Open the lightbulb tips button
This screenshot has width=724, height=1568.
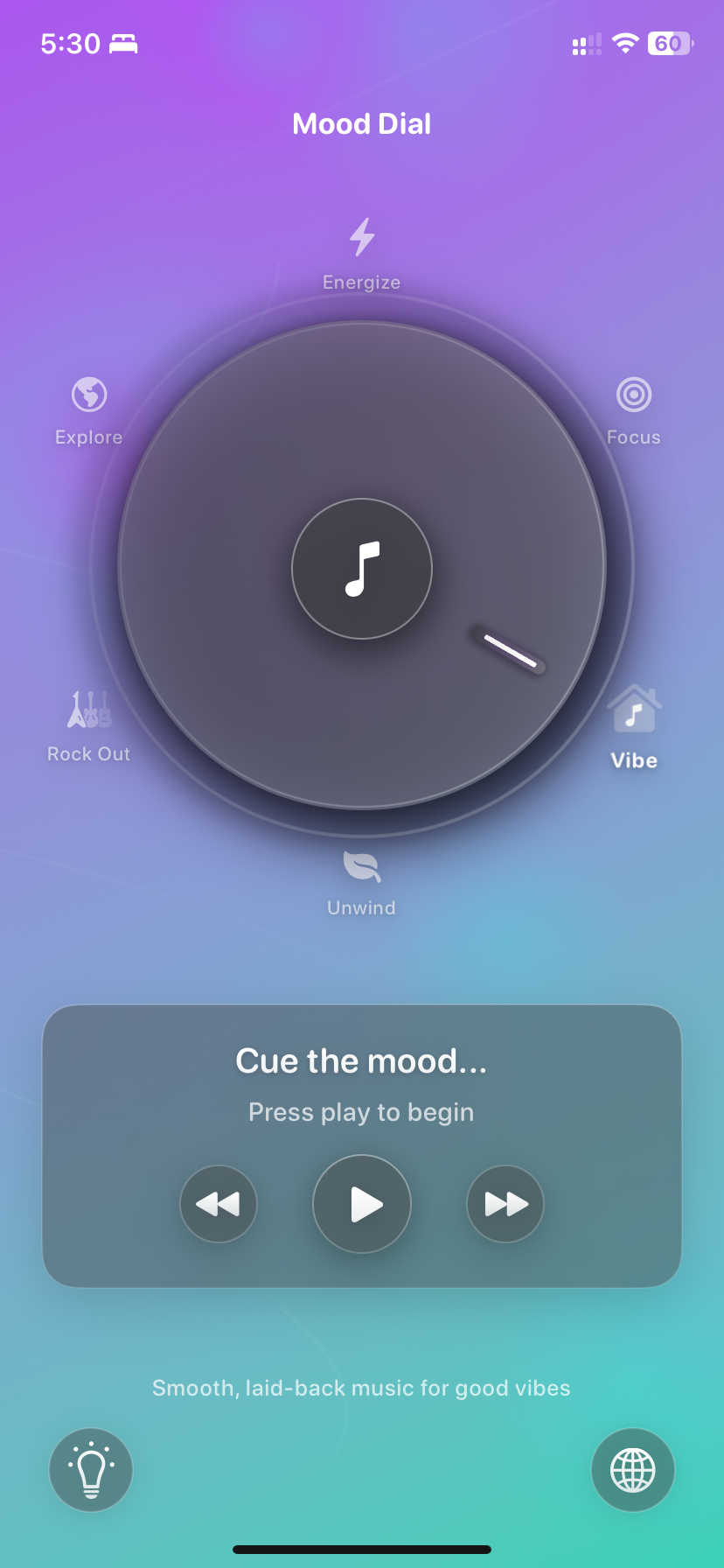[91, 1470]
